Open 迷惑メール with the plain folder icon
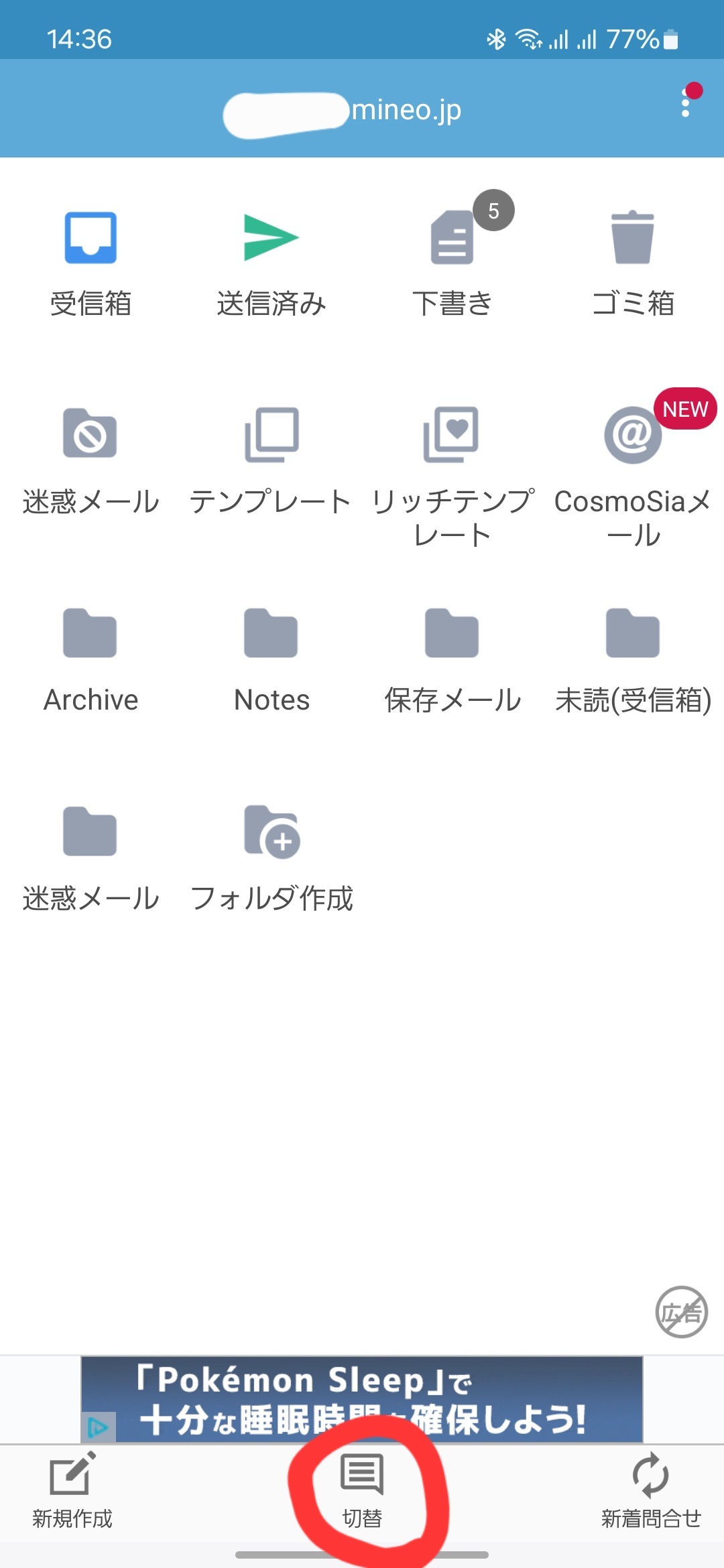This screenshot has height=1568, width=724. pos(90,858)
